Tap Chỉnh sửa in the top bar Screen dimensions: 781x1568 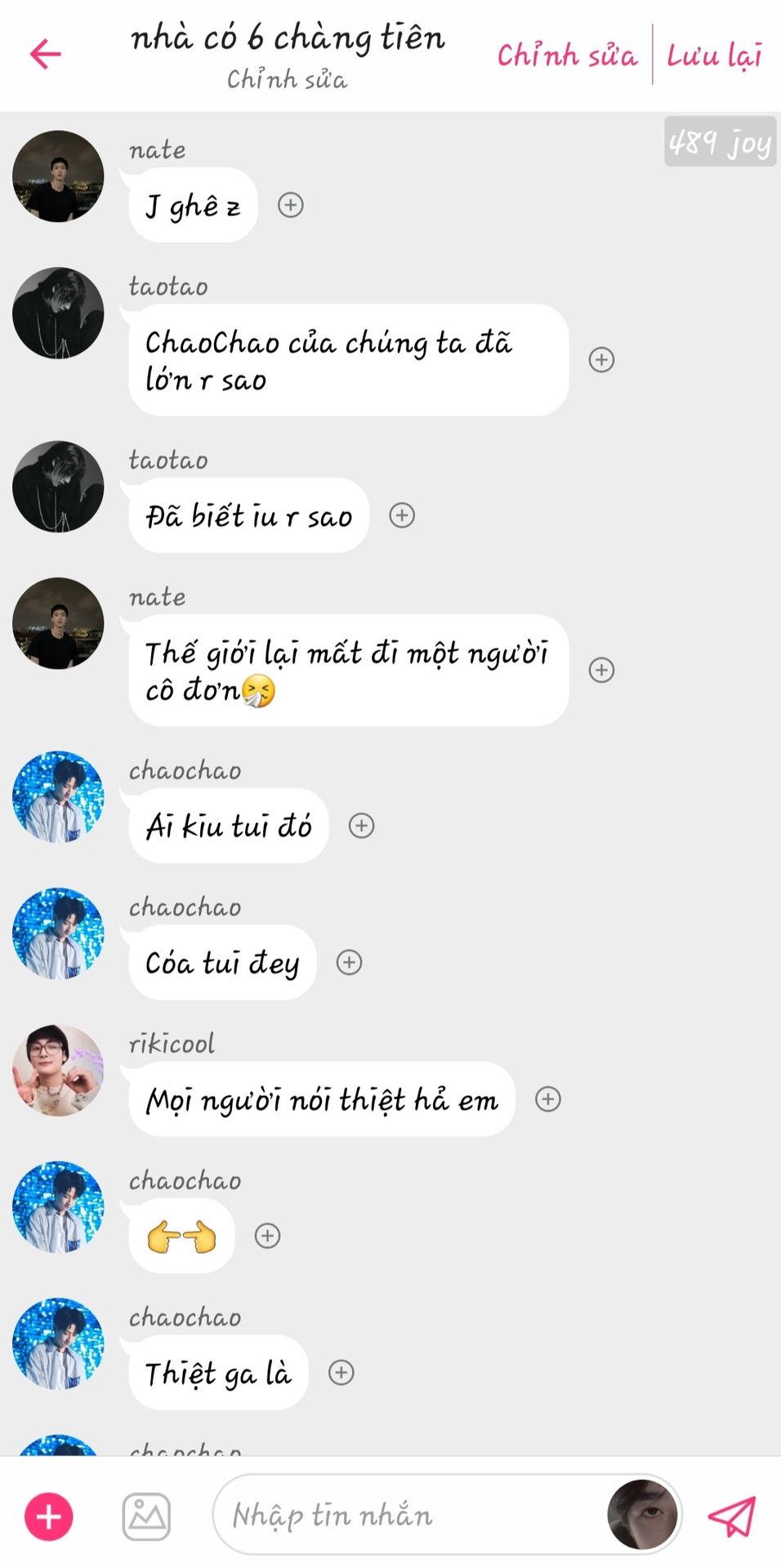click(567, 56)
